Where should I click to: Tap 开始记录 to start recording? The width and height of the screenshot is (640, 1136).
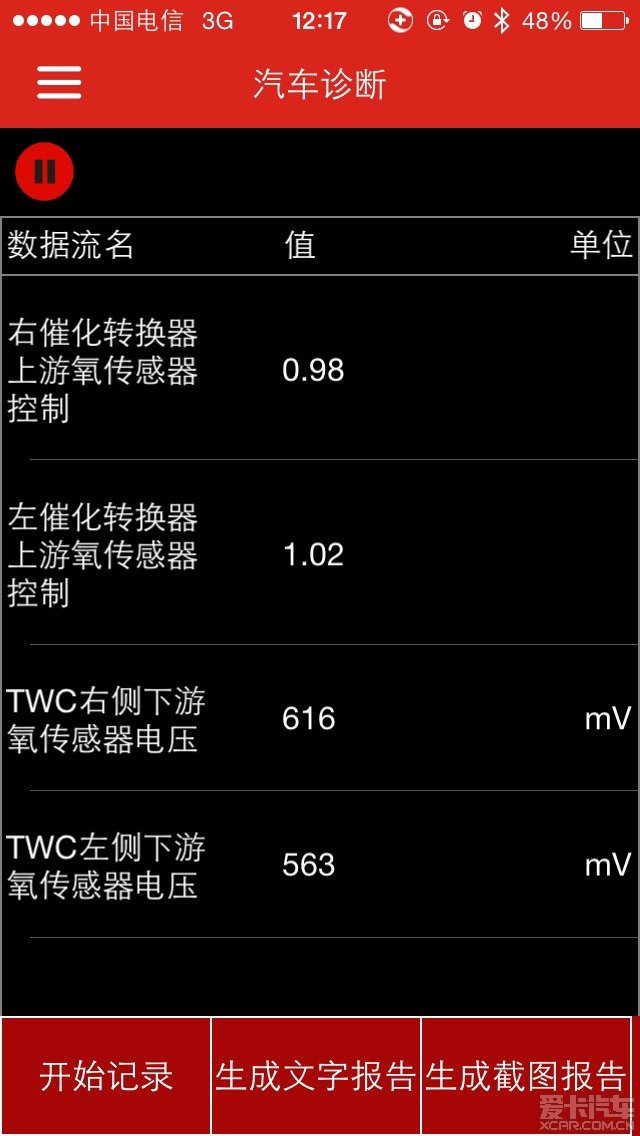(106, 1076)
